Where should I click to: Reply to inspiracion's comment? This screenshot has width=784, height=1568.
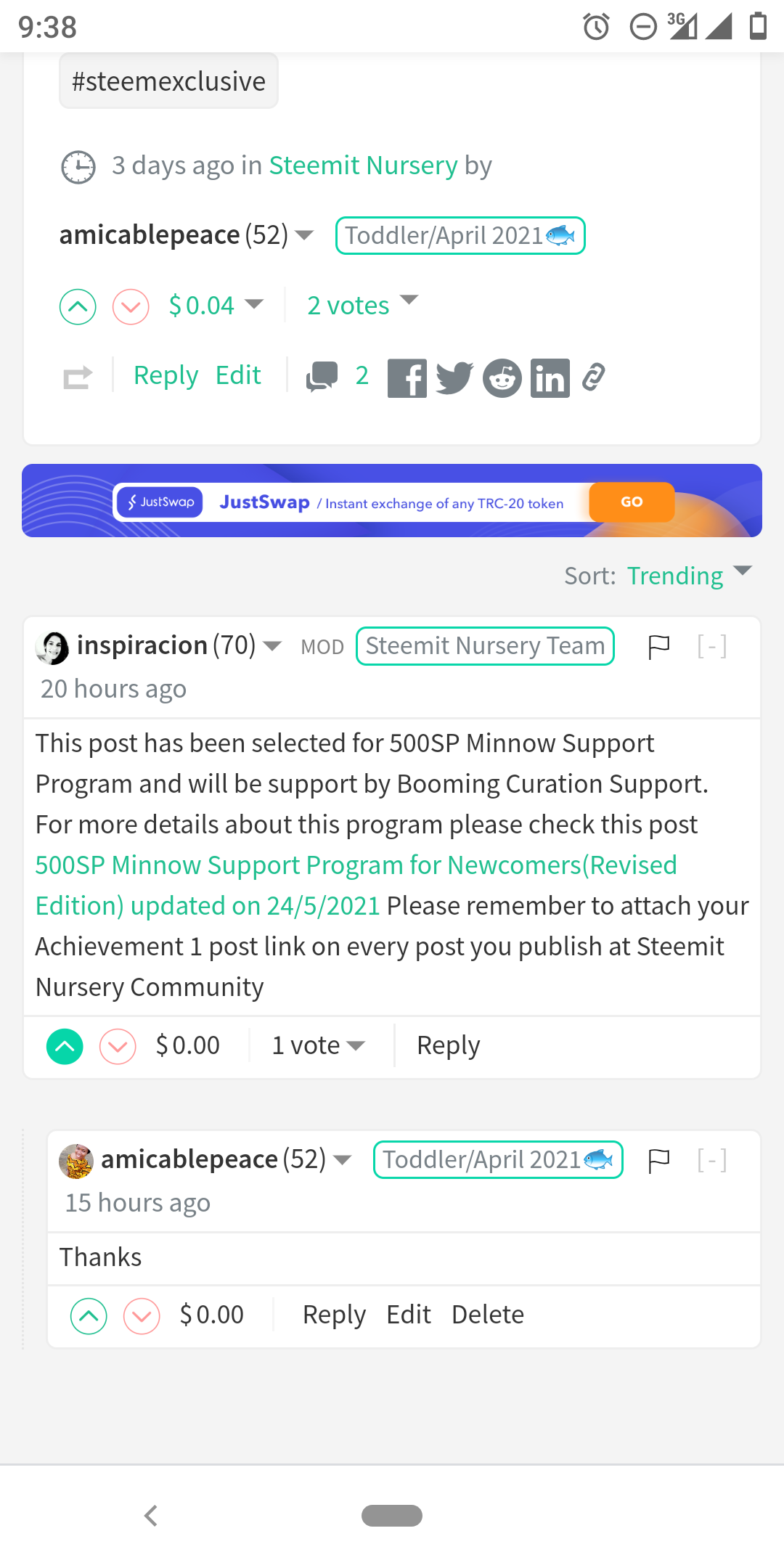(448, 1045)
